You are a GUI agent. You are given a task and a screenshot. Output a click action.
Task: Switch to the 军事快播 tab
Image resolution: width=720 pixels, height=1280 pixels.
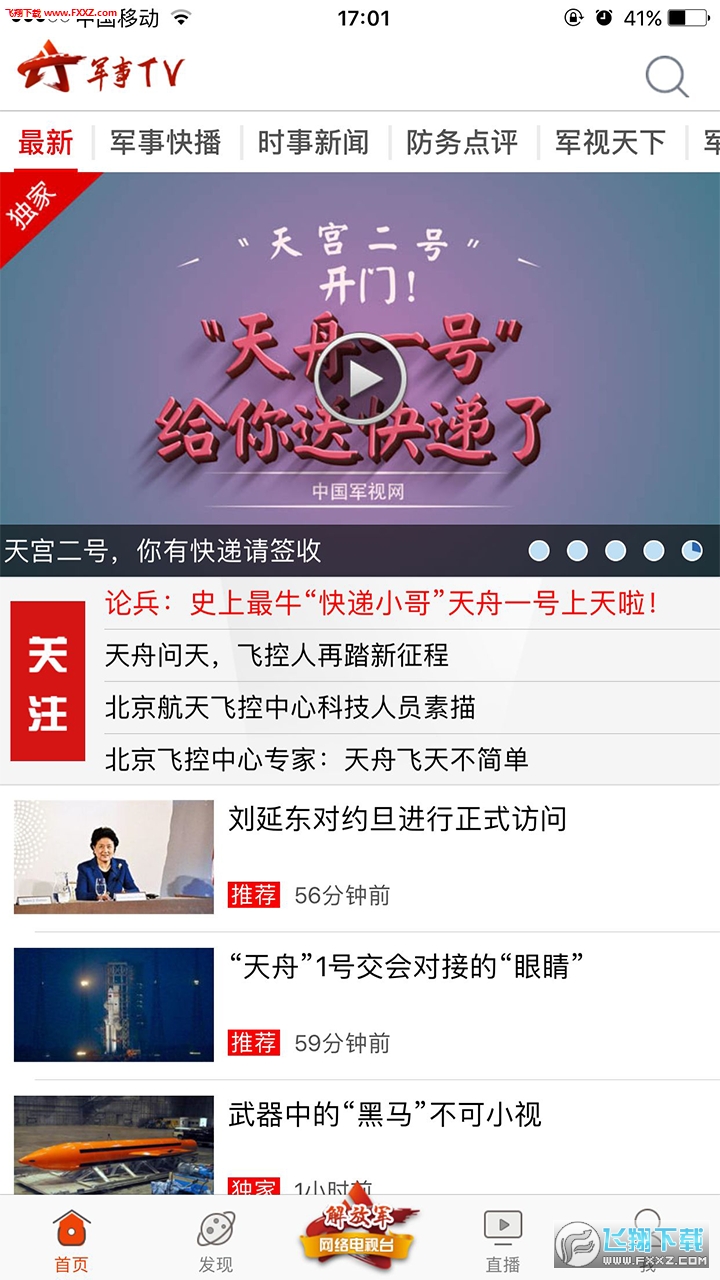pyautogui.click(x=165, y=142)
